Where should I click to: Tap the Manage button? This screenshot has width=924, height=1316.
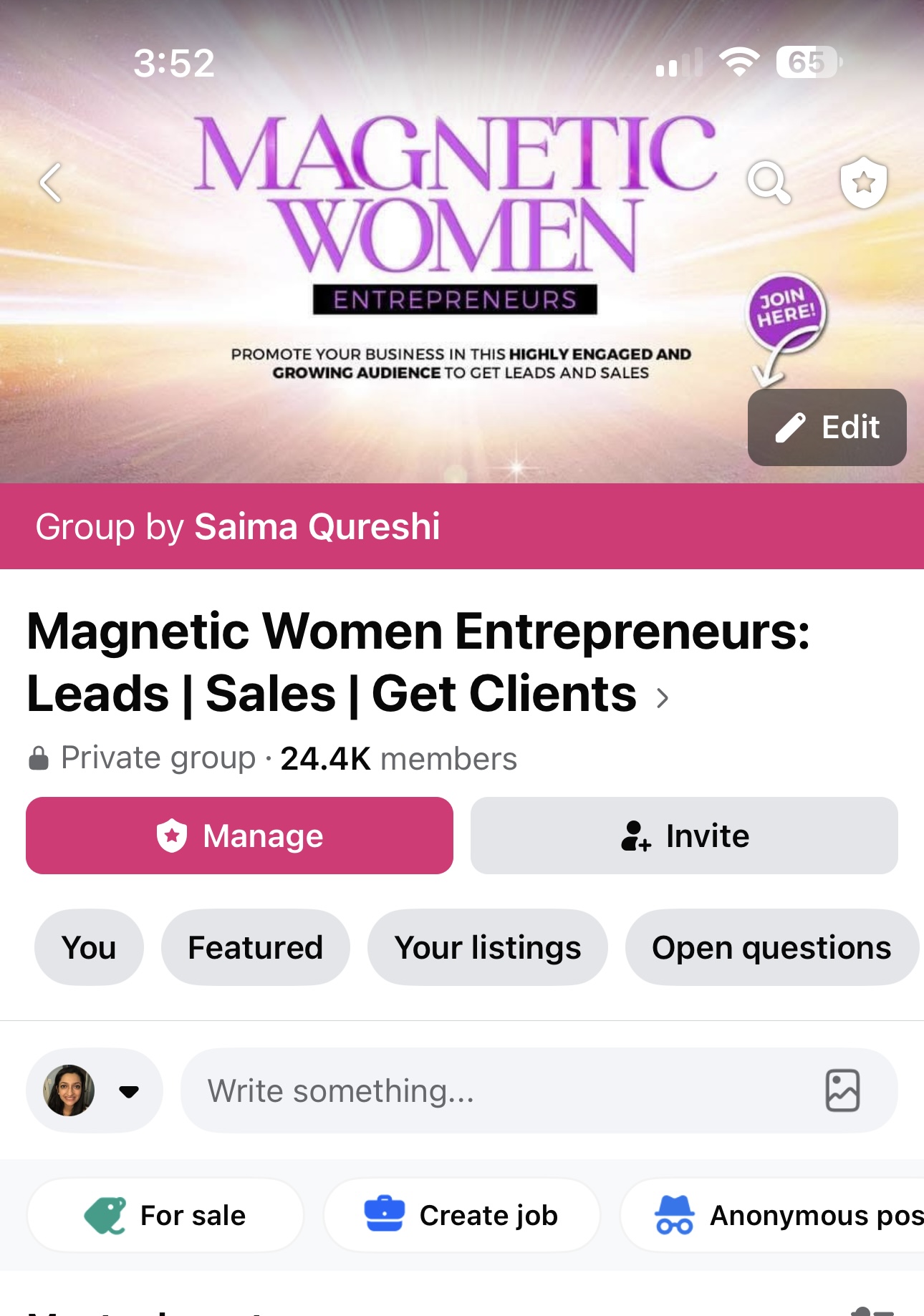point(239,836)
